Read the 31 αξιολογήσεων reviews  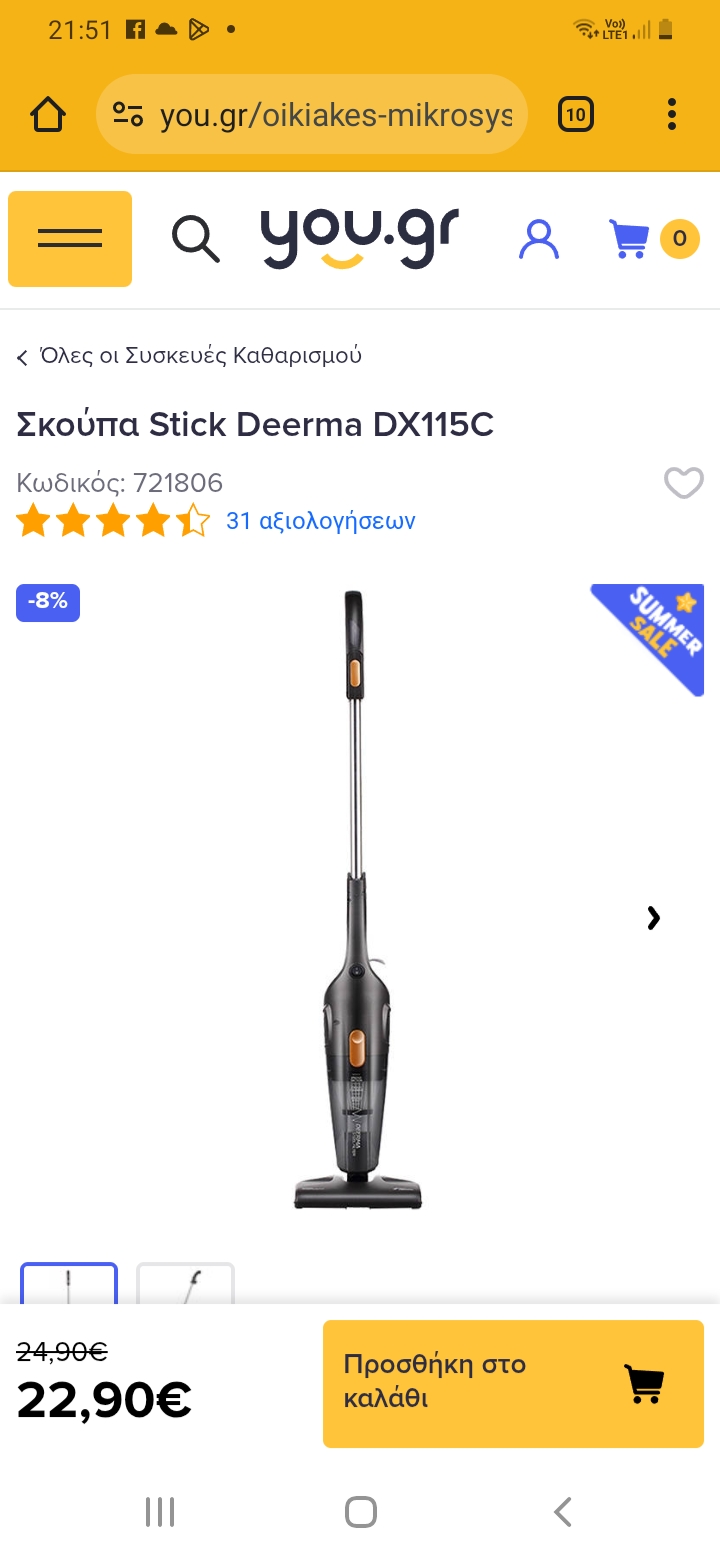[x=320, y=521]
